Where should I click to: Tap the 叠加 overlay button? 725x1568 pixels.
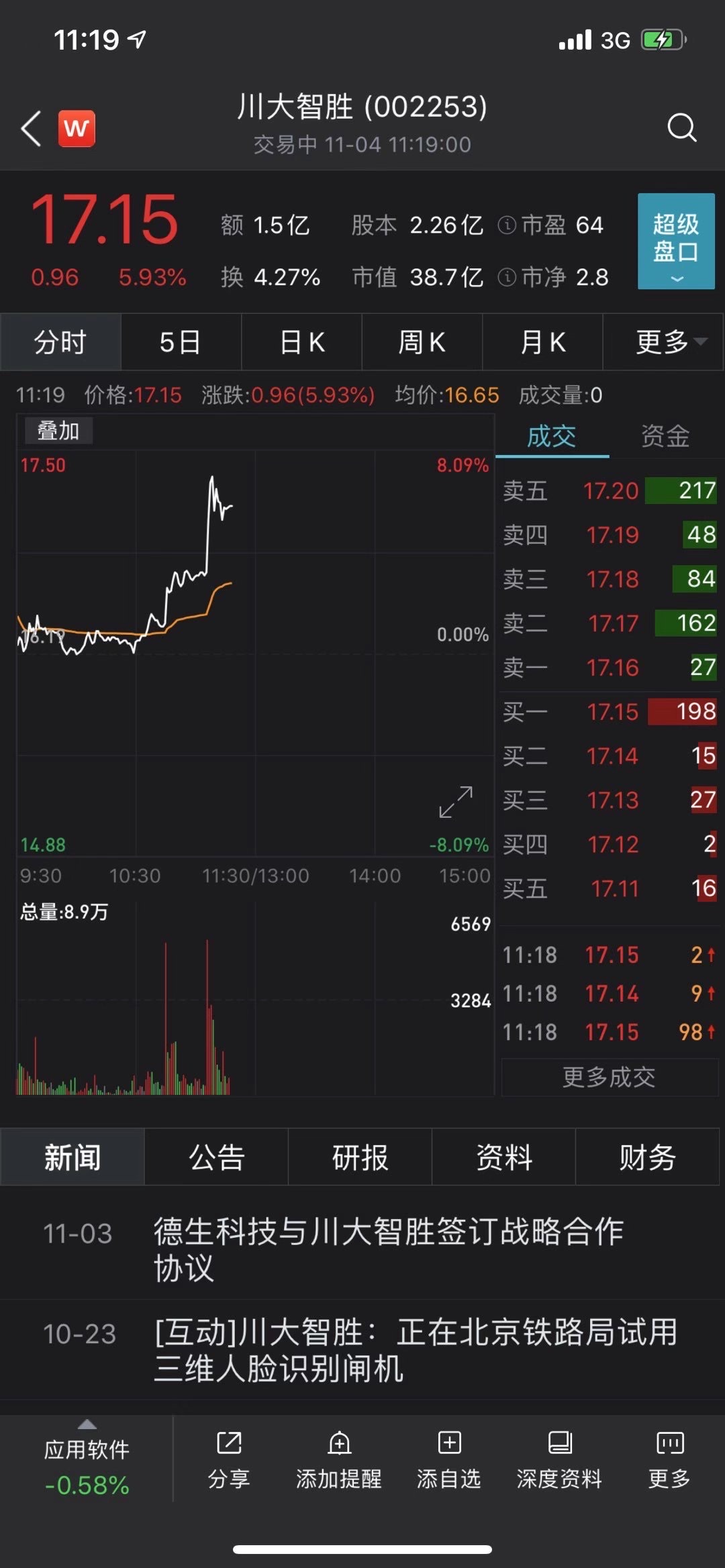[x=58, y=431]
